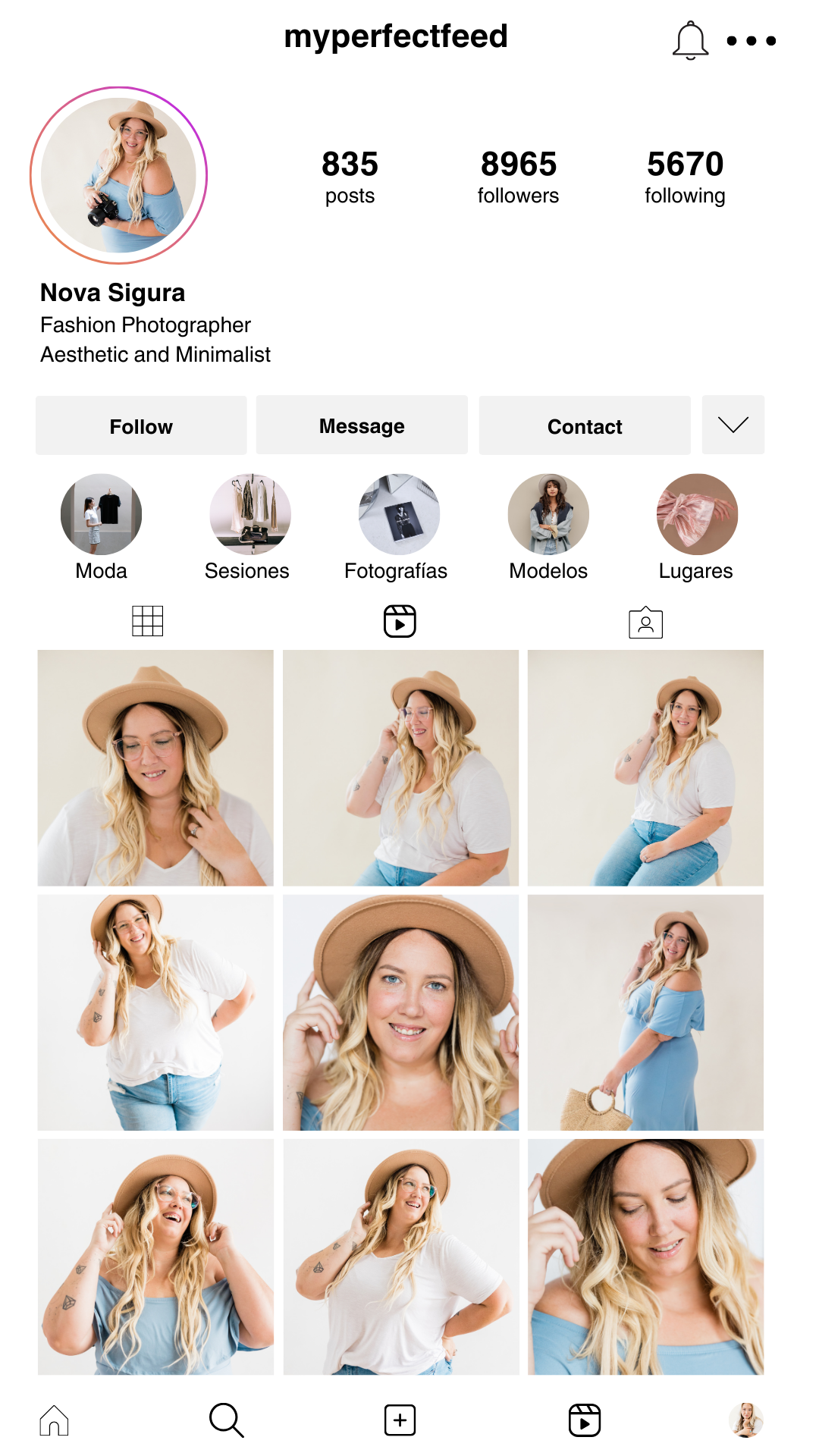819x1456 pixels.
Task: Switch to the reels tab
Action: click(x=400, y=621)
